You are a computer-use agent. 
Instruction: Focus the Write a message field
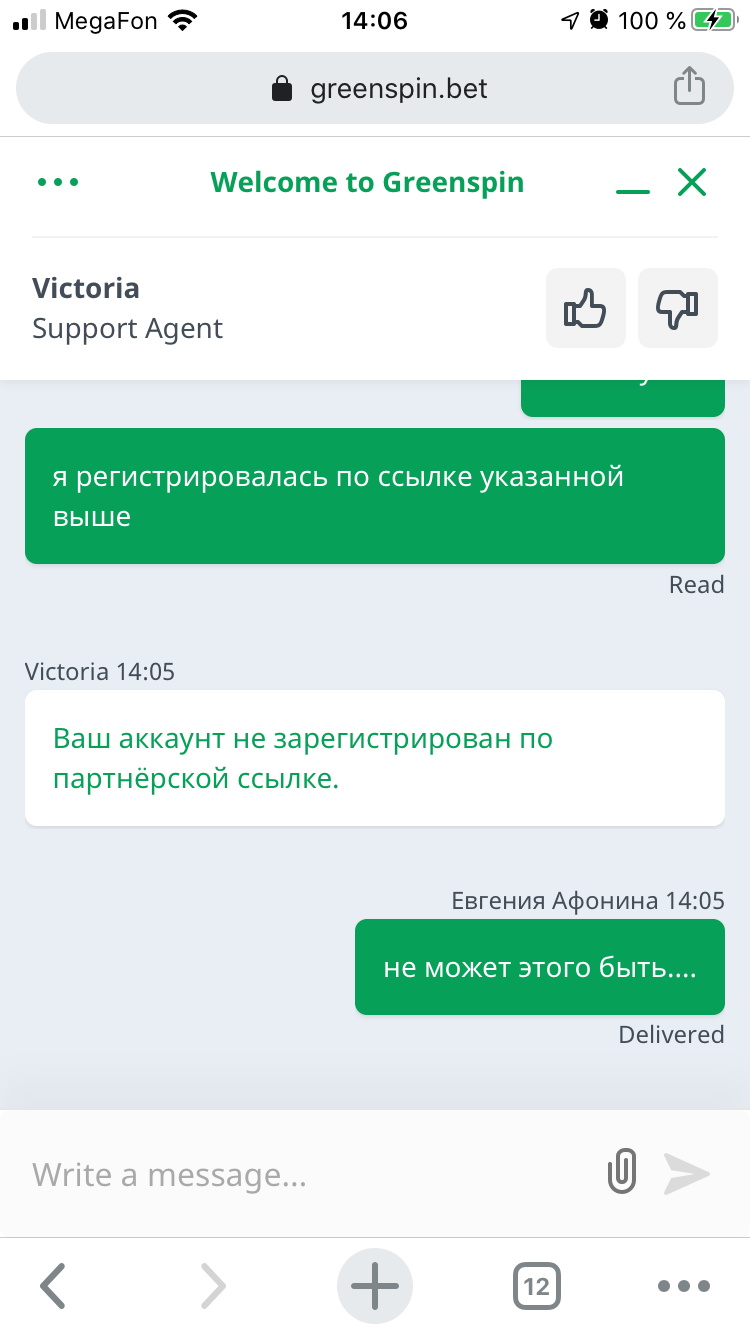pos(300,1174)
